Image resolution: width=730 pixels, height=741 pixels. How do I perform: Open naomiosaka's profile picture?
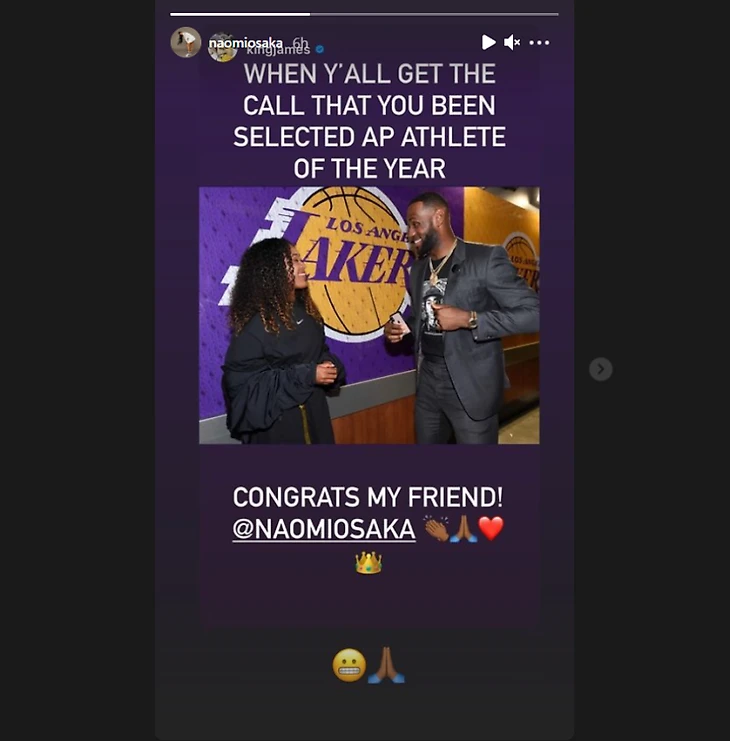point(186,42)
